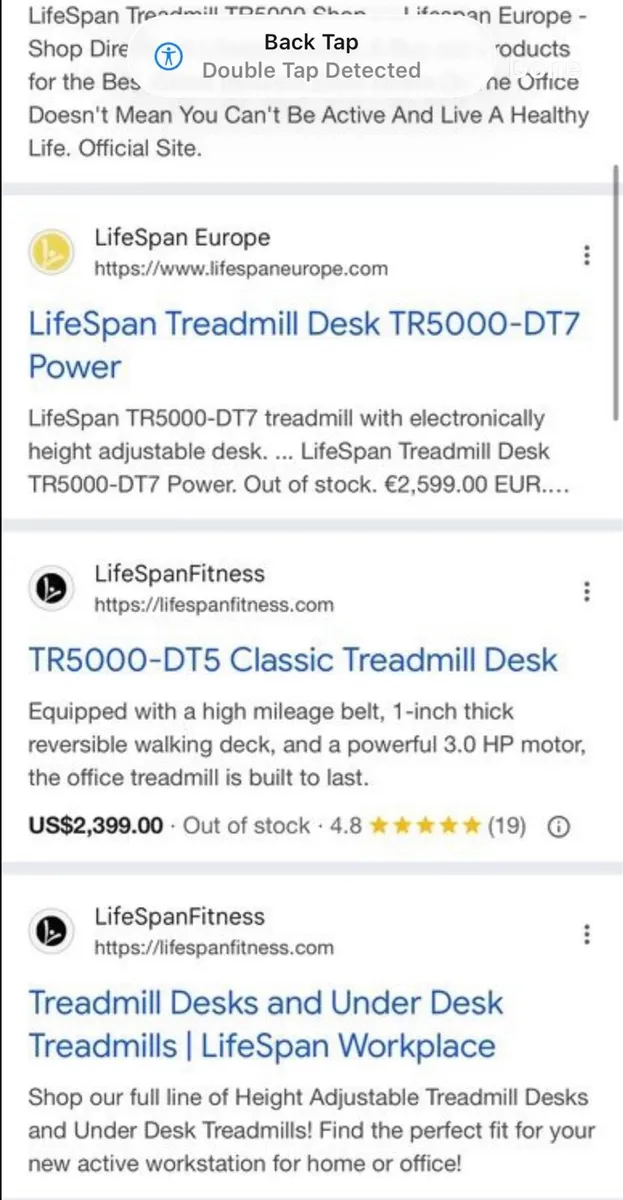Visit the lifespaneurope.com site header
The image size is (623, 1200).
click(x=240, y=253)
